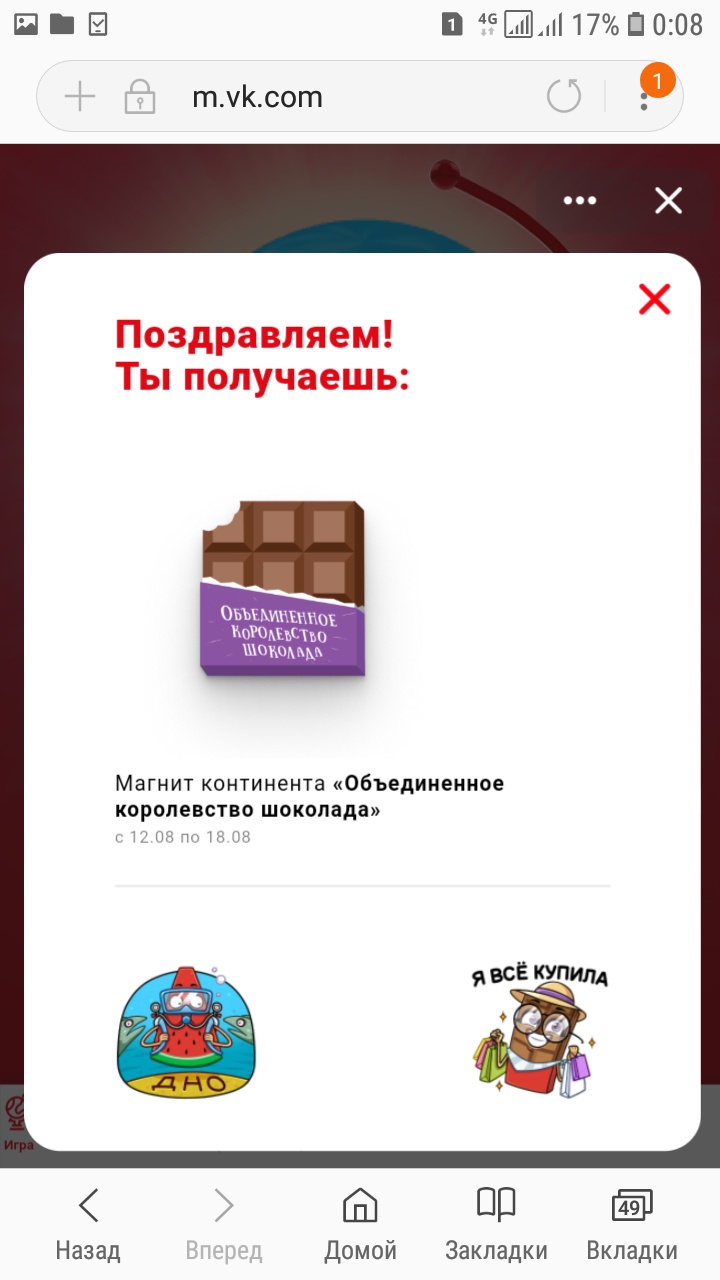Go back with the Назад button
The image size is (720, 1280).
click(88, 1223)
